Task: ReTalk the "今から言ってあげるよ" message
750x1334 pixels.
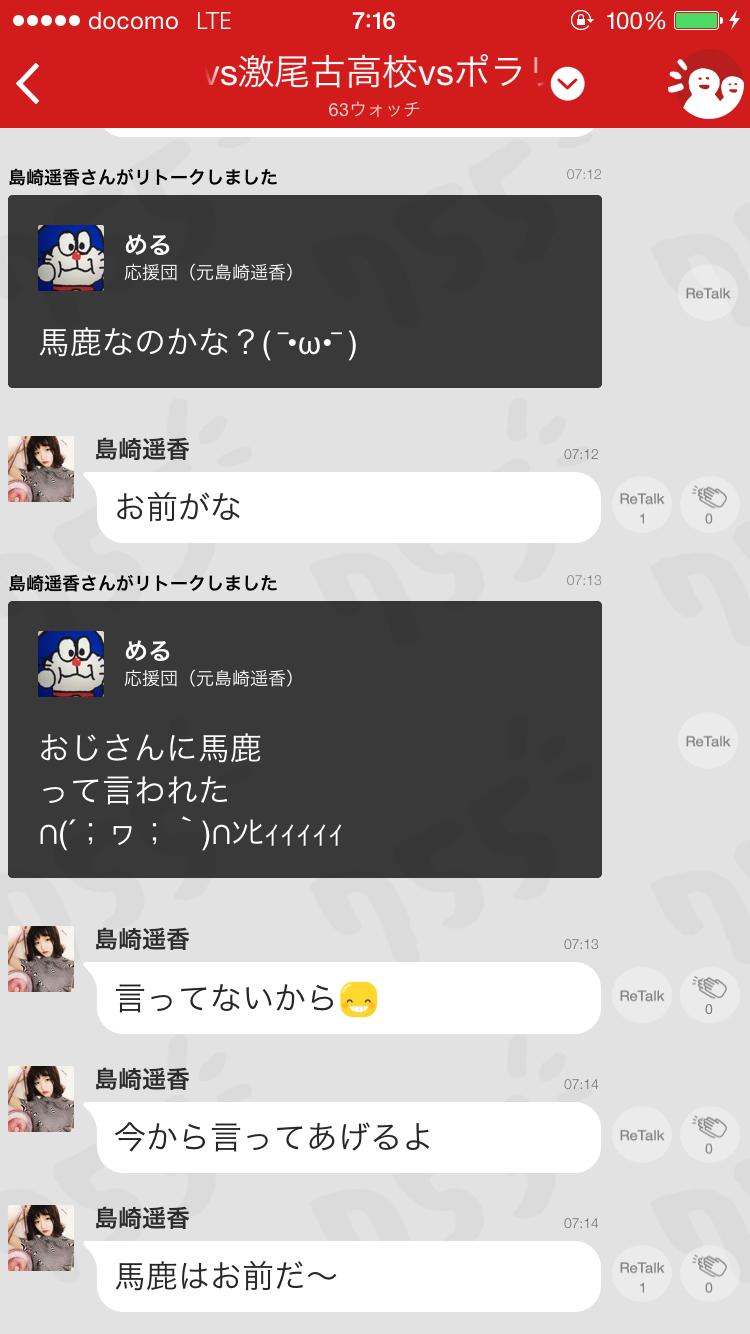Action: click(x=640, y=1135)
